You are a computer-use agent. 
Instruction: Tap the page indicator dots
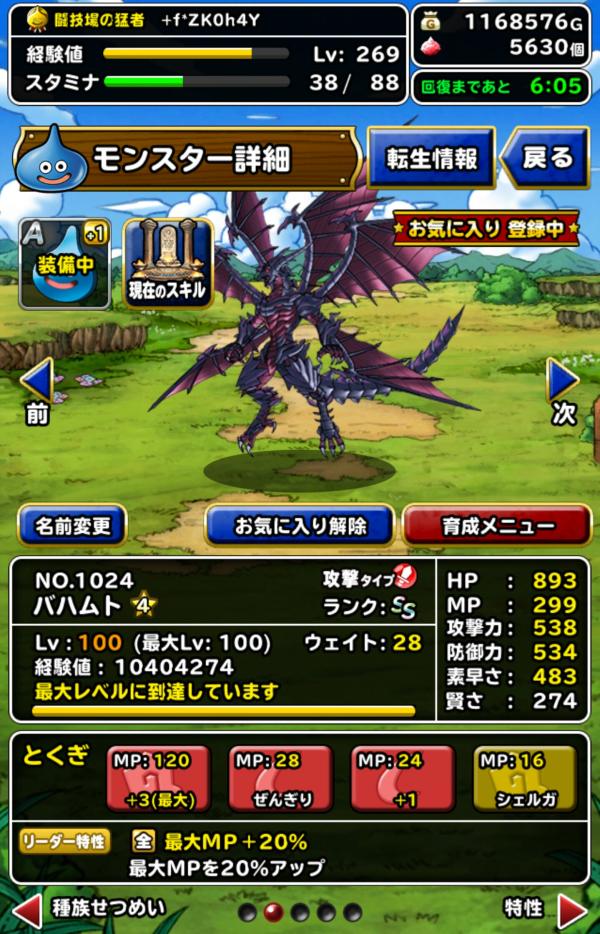(299, 911)
